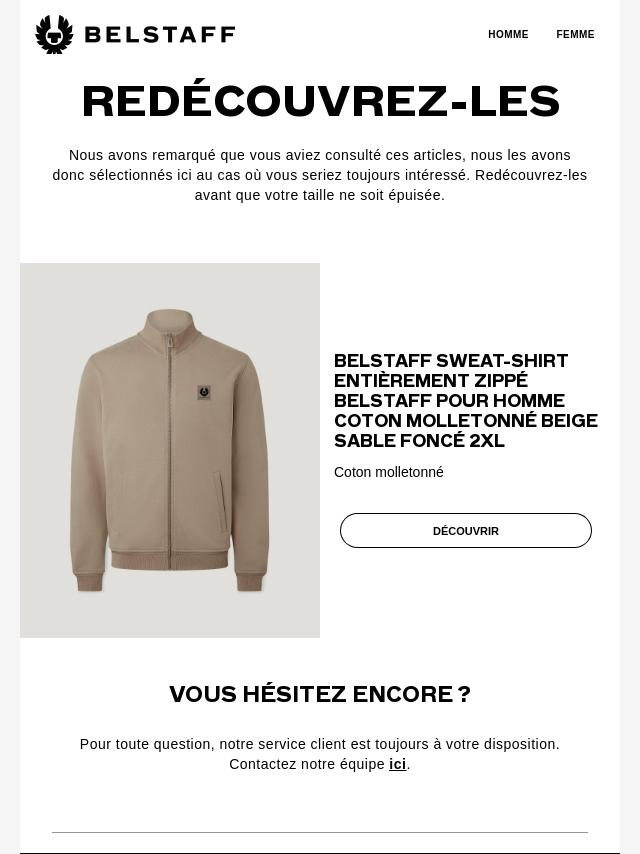The height and width of the screenshot is (854, 640).
Task: Open the HOMME section link
Action: 508,35
